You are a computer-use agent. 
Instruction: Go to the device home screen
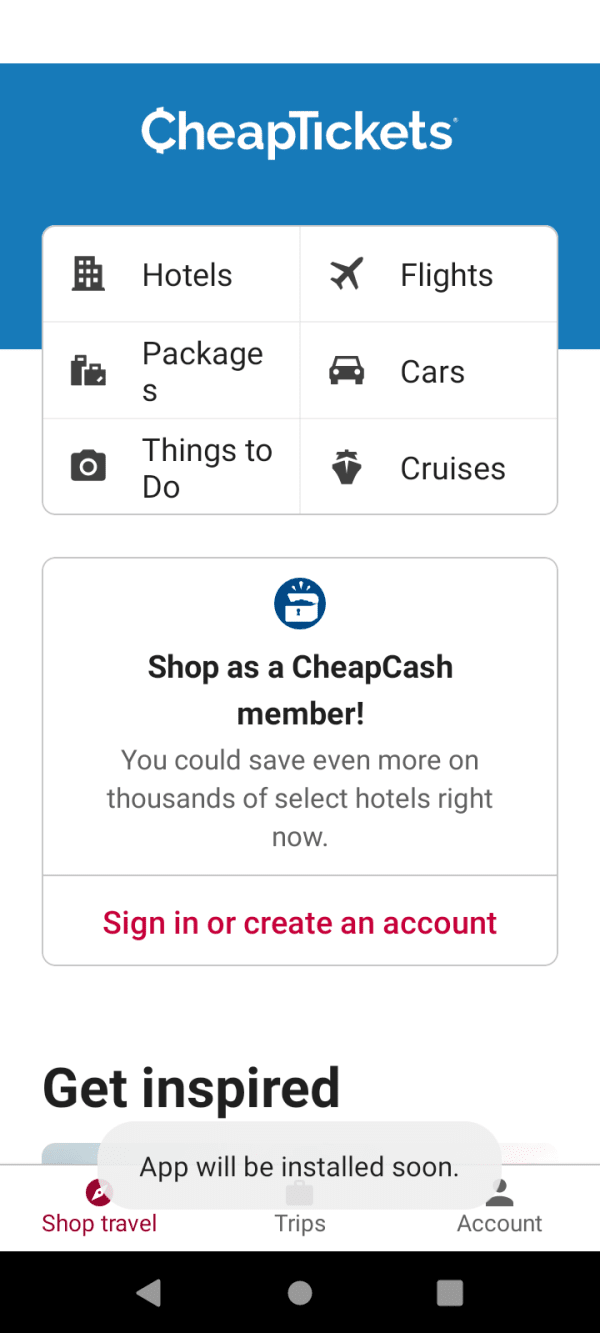(300, 1293)
